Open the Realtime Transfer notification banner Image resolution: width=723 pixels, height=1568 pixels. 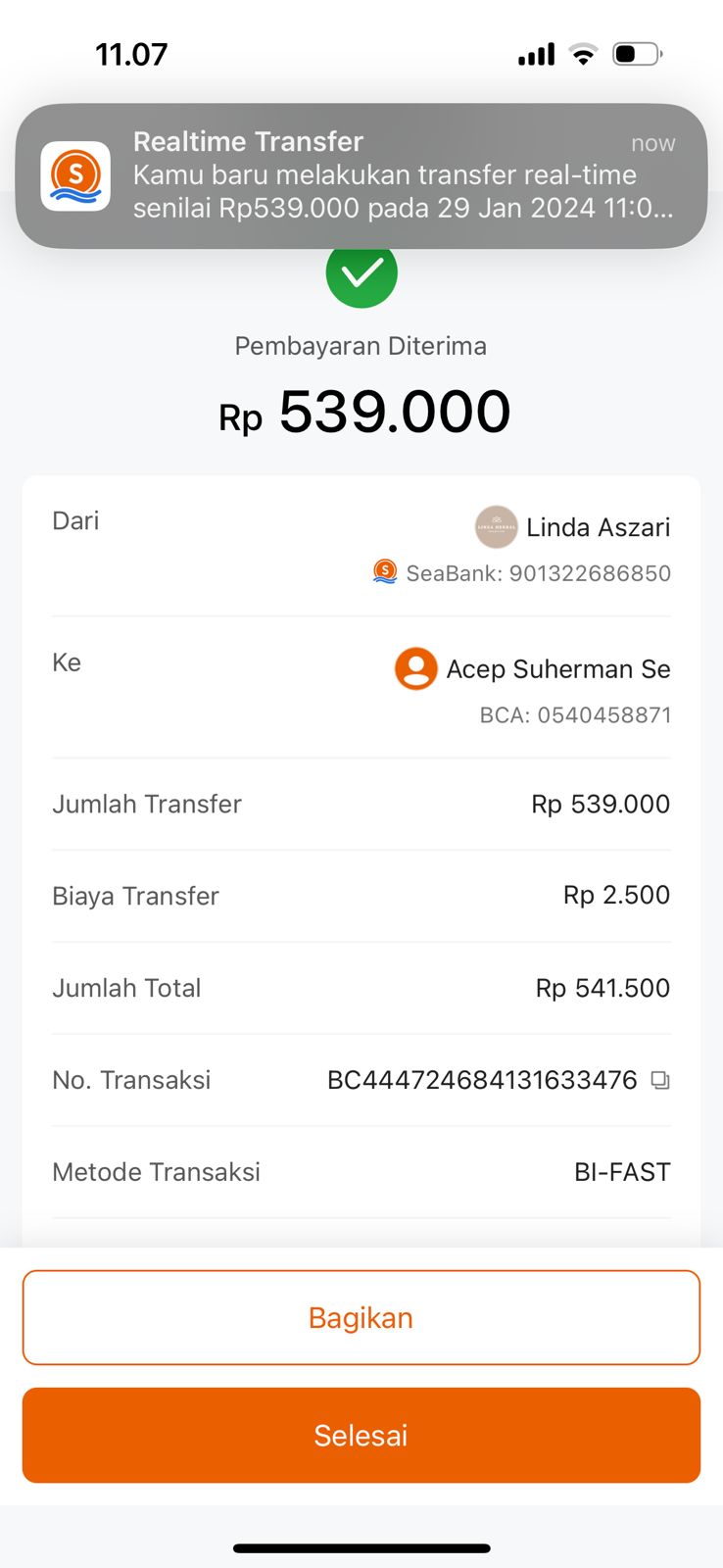point(361,175)
